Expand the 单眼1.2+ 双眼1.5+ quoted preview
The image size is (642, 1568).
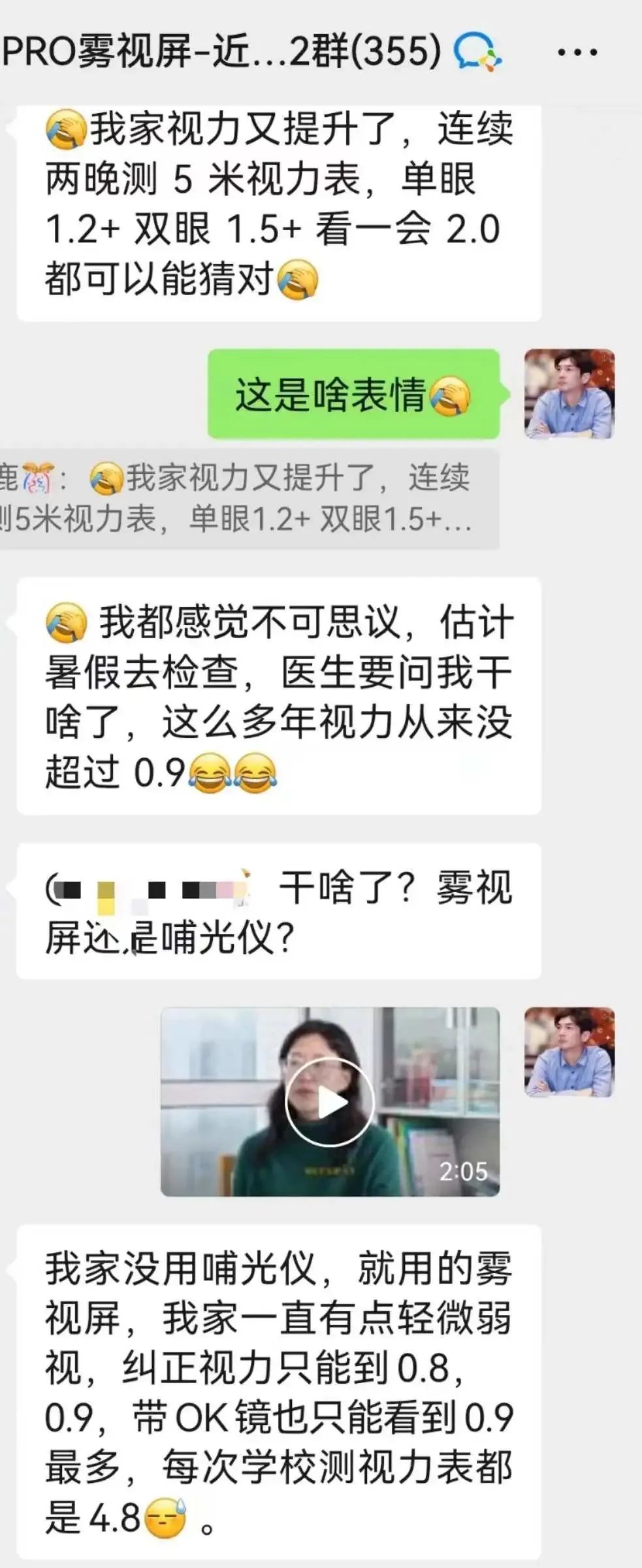[261, 522]
